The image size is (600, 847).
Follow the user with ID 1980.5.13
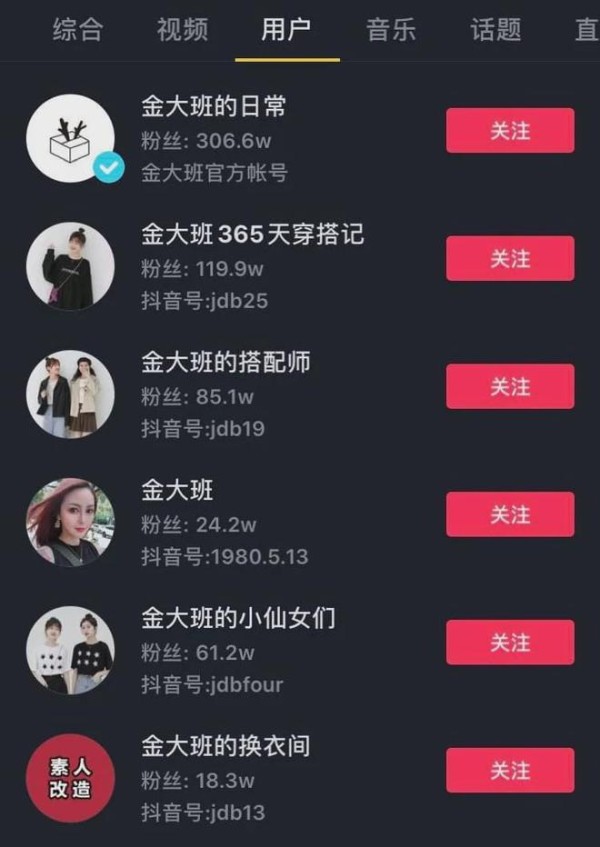tap(510, 515)
